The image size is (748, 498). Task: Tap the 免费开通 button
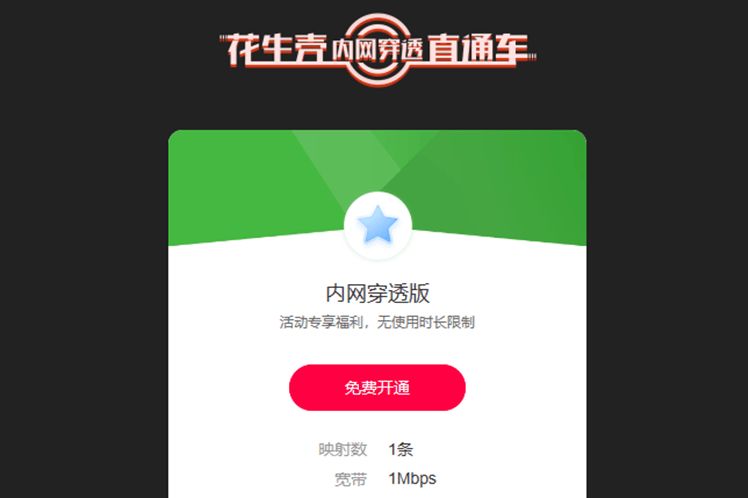point(377,388)
